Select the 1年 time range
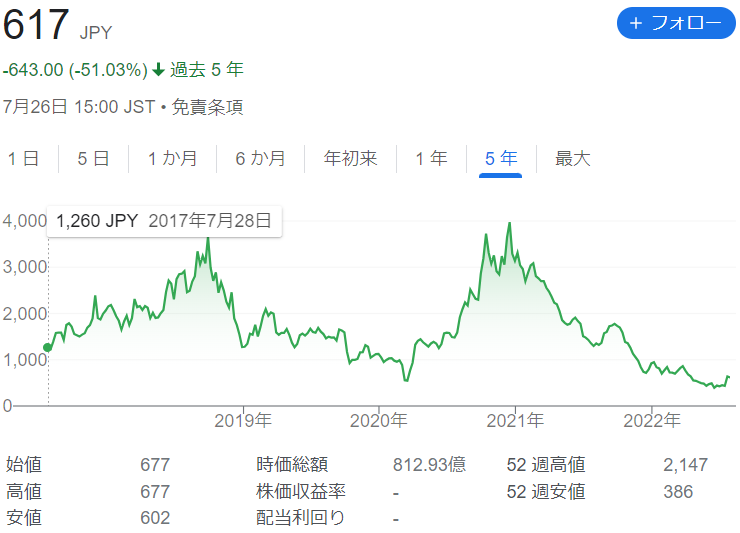Screen dimensions: 740x533 pyautogui.click(x=431, y=158)
